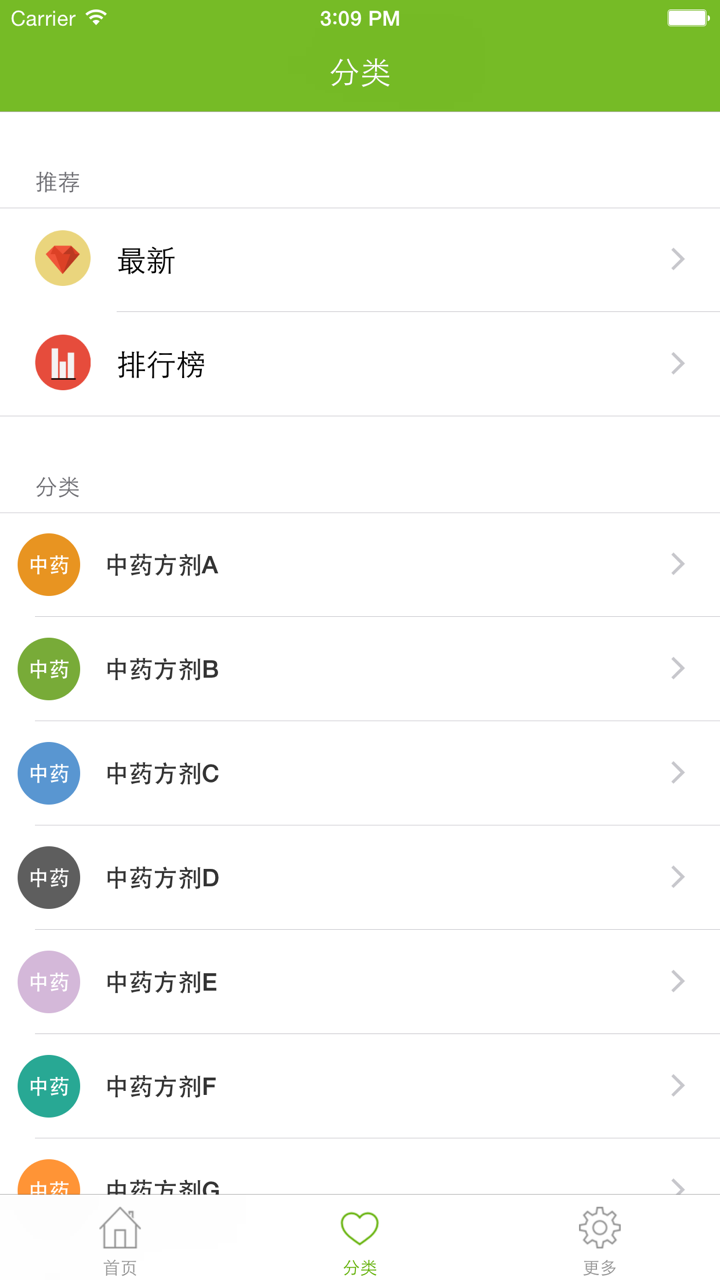720x1280 pixels.
Task: Tap the 推荐 section header
Action: 57,183
